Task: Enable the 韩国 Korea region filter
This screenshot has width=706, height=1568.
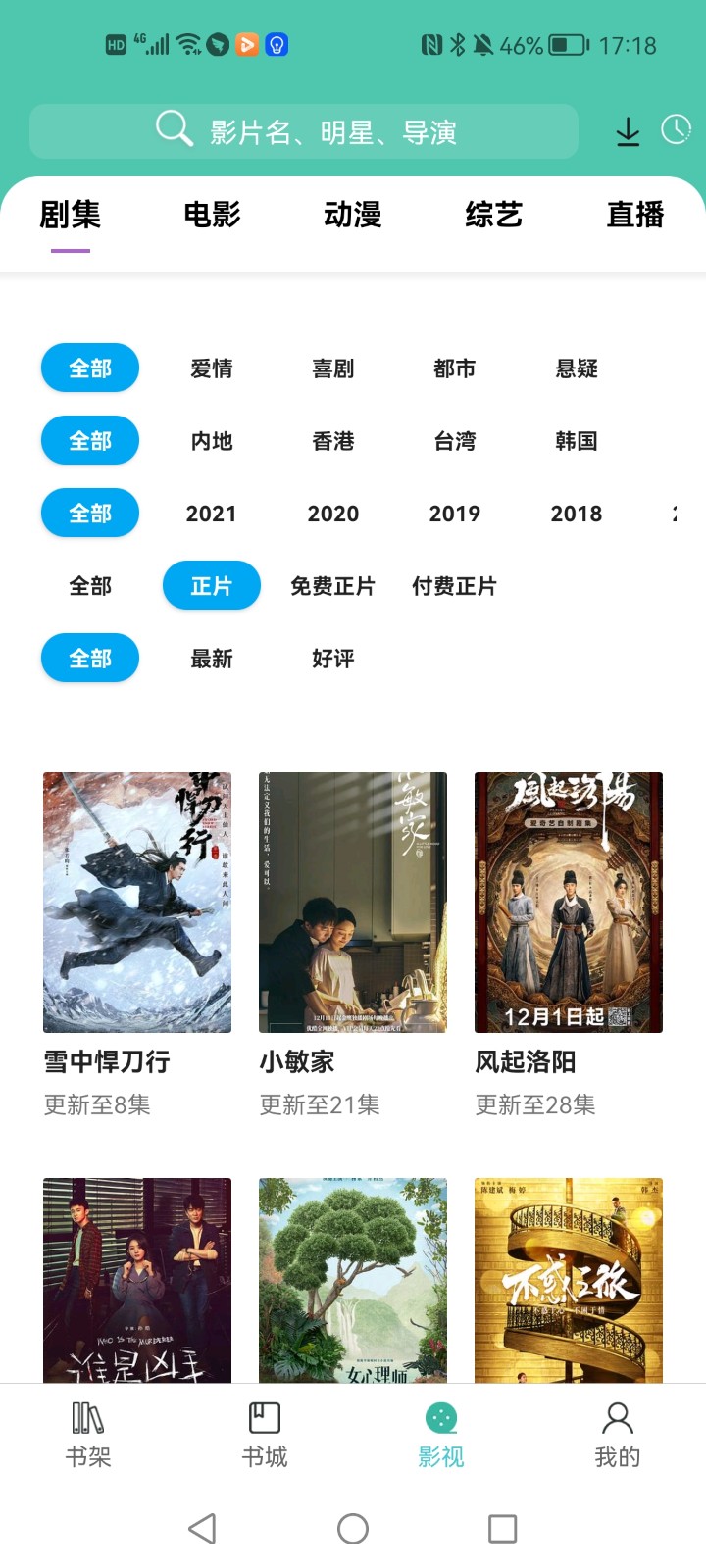Action: (x=577, y=440)
